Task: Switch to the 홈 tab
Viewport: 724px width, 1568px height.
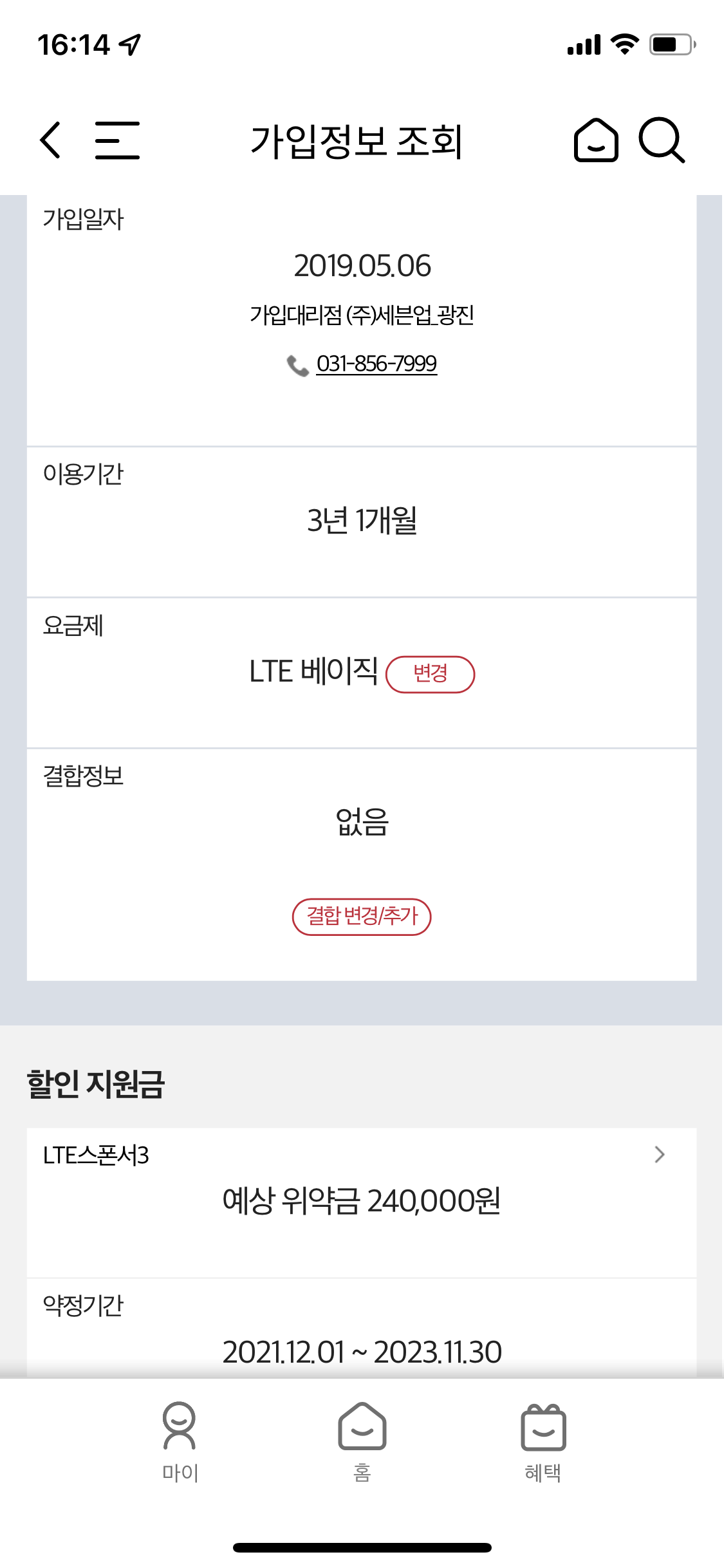Action: 362,1442
